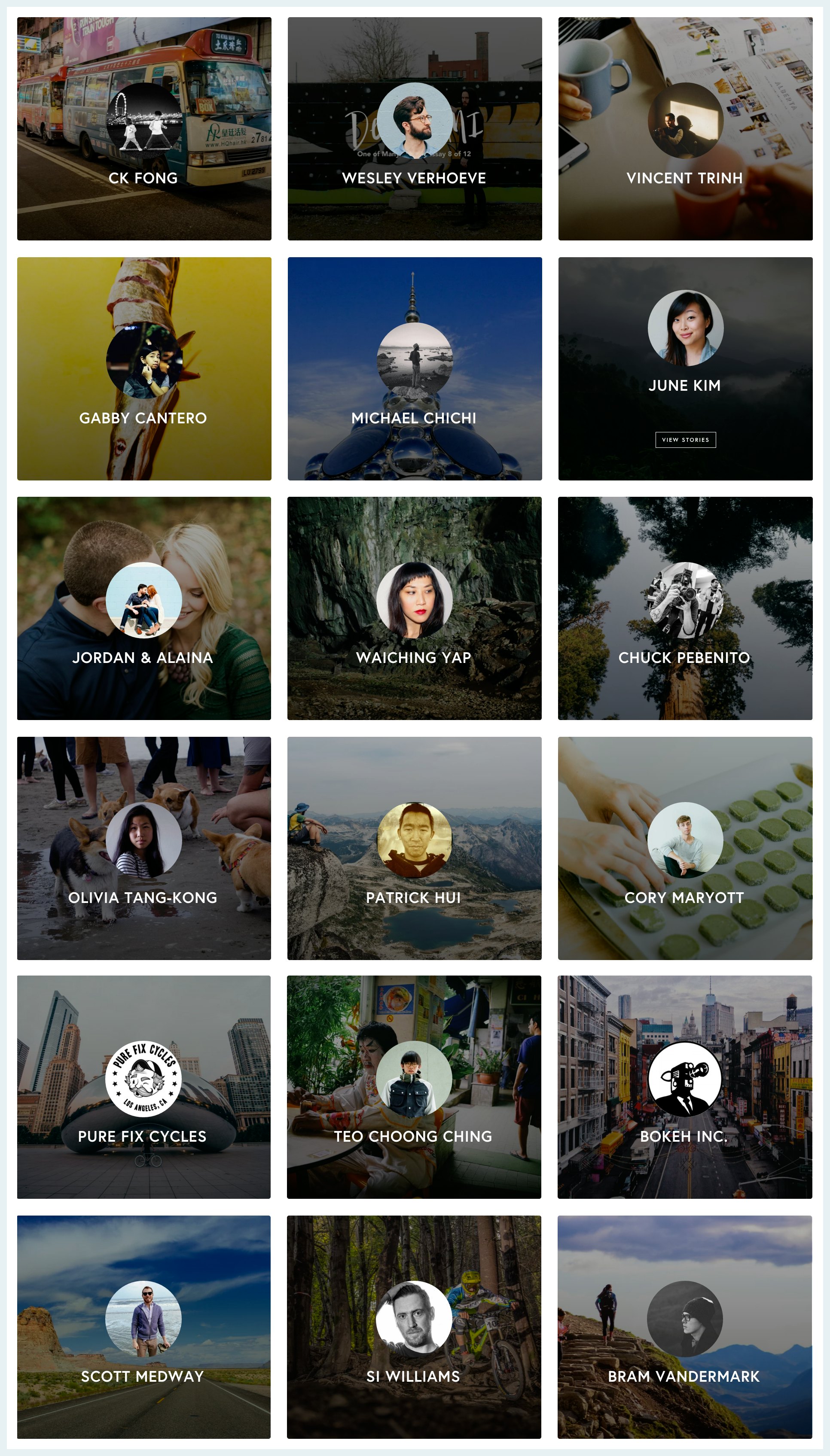Open Chuck Pebenito's card
This screenshot has height=1456, width=830.
[685, 608]
